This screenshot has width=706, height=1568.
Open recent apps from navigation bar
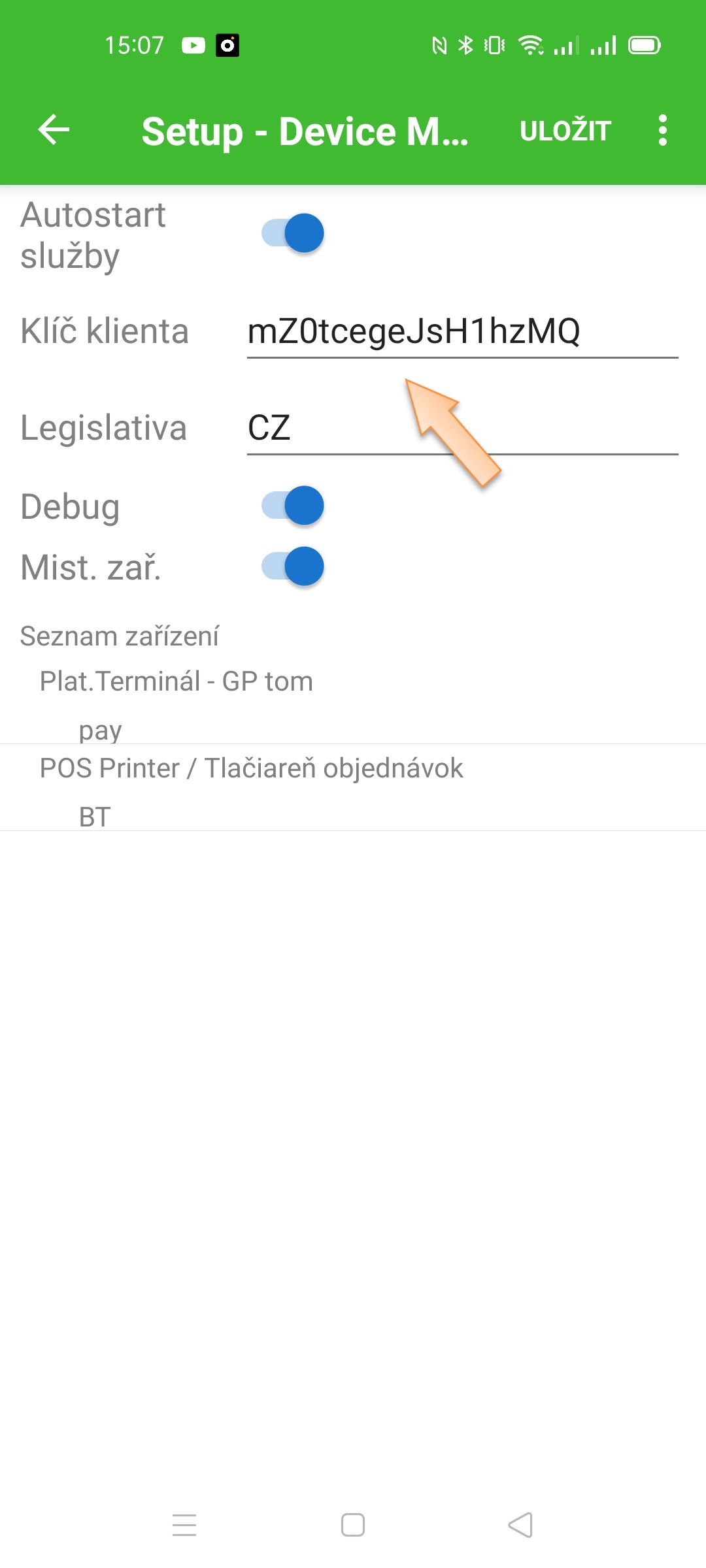184,1526
